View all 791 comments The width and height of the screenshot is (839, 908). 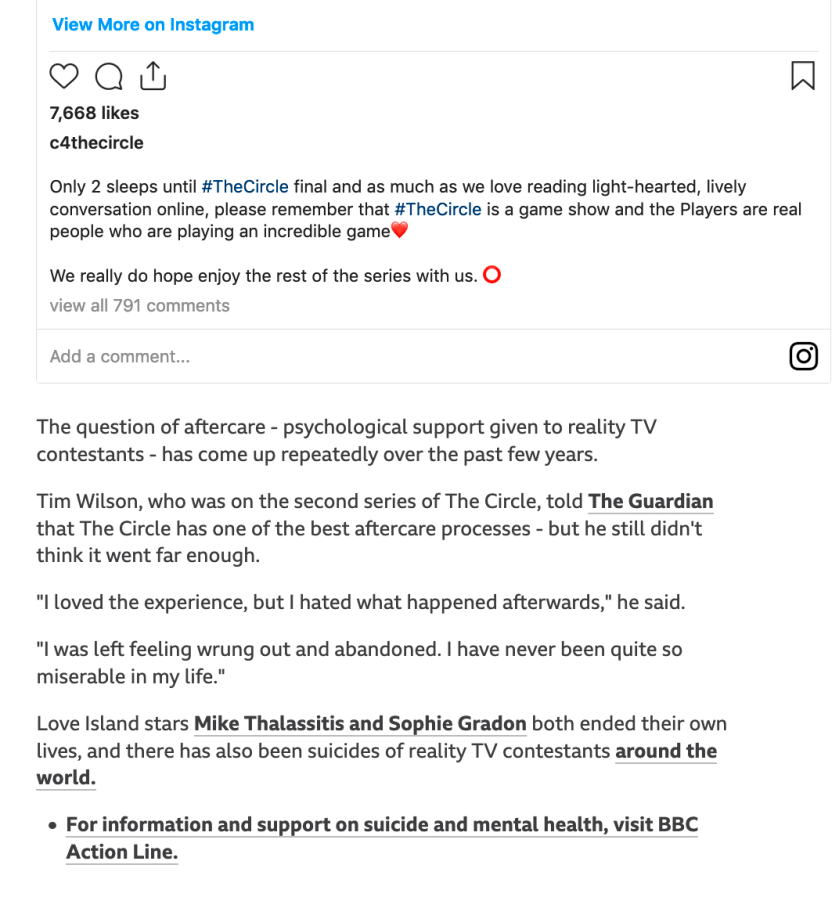[140, 306]
